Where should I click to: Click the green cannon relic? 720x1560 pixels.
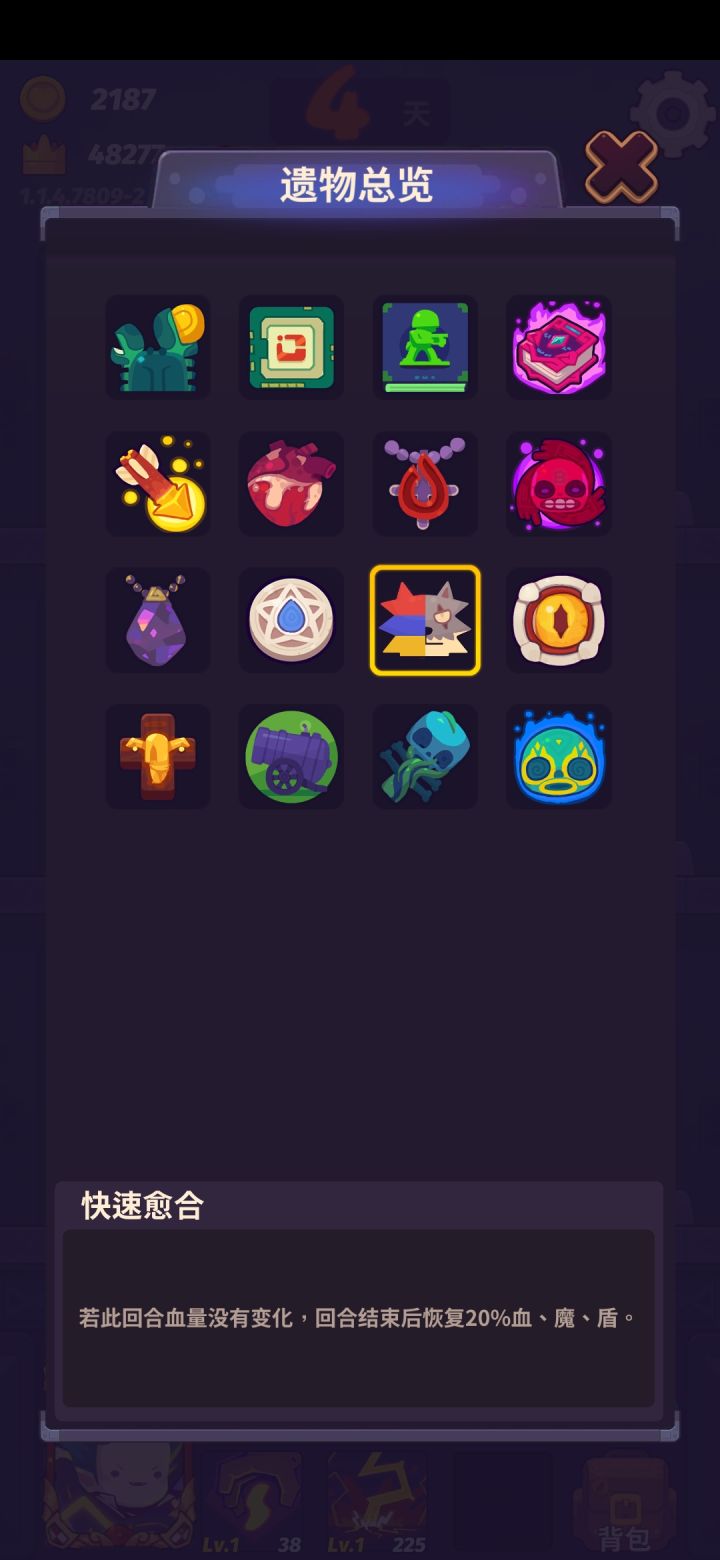pos(291,756)
